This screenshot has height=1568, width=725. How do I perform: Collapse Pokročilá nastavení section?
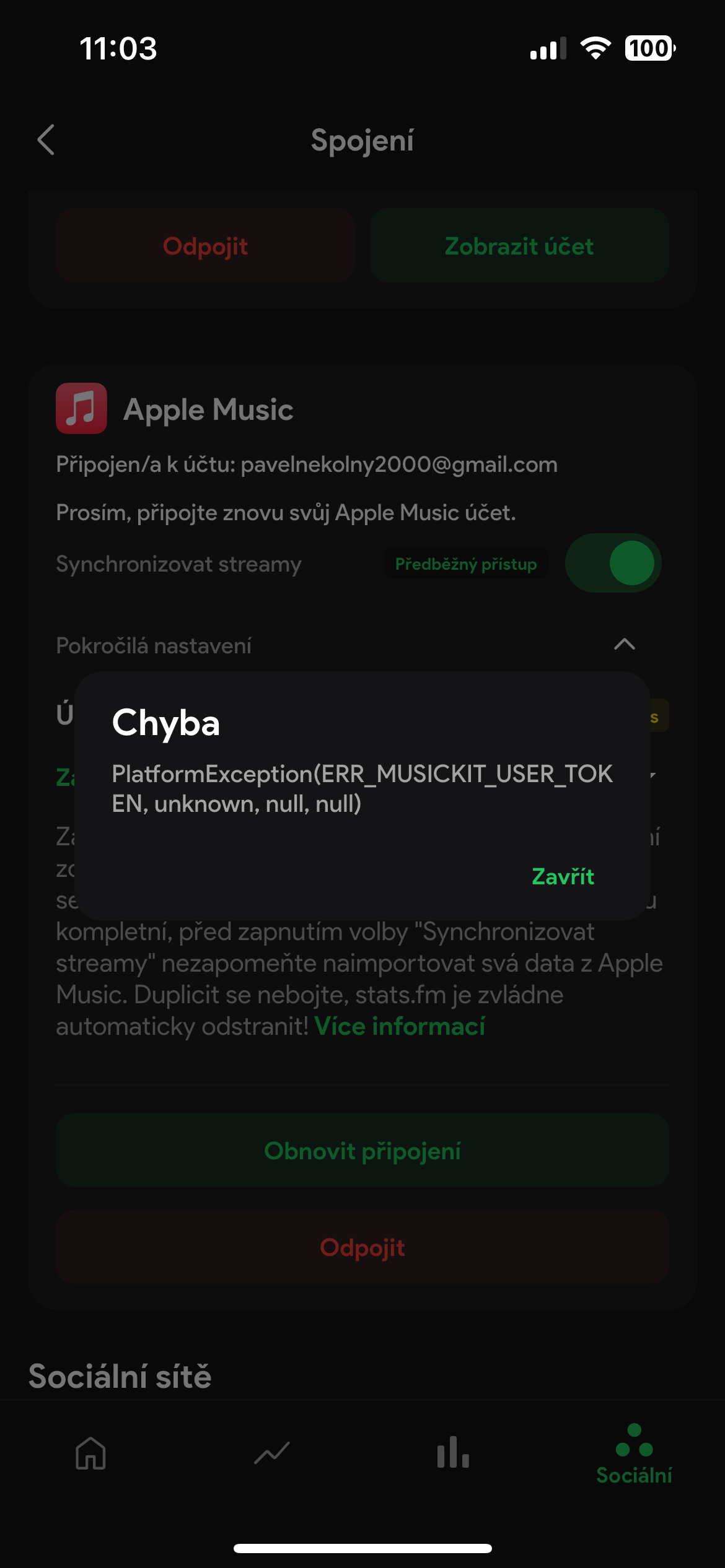coord(624,645)
